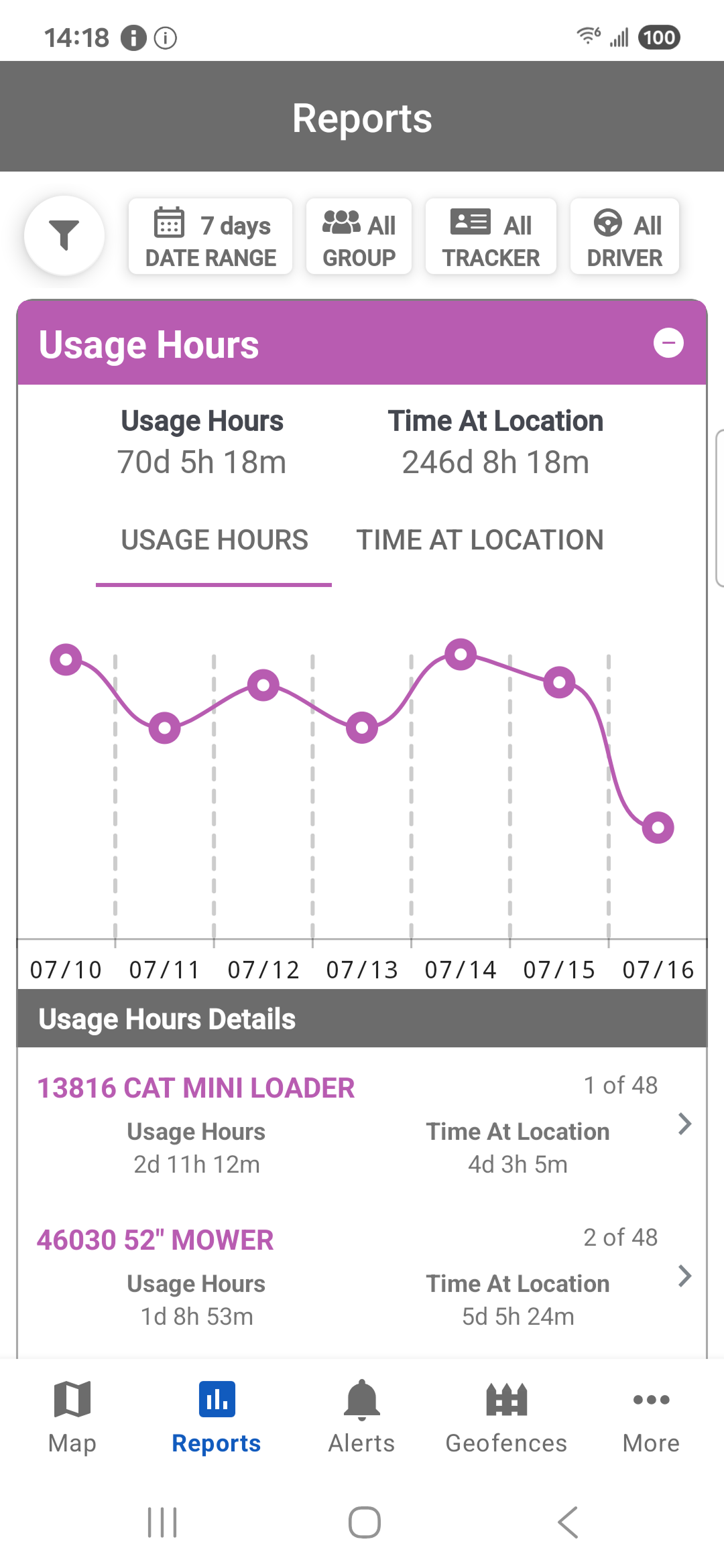Go to the Map tab
Screen dimensions: 724x1568
(x=72, y=1417)
